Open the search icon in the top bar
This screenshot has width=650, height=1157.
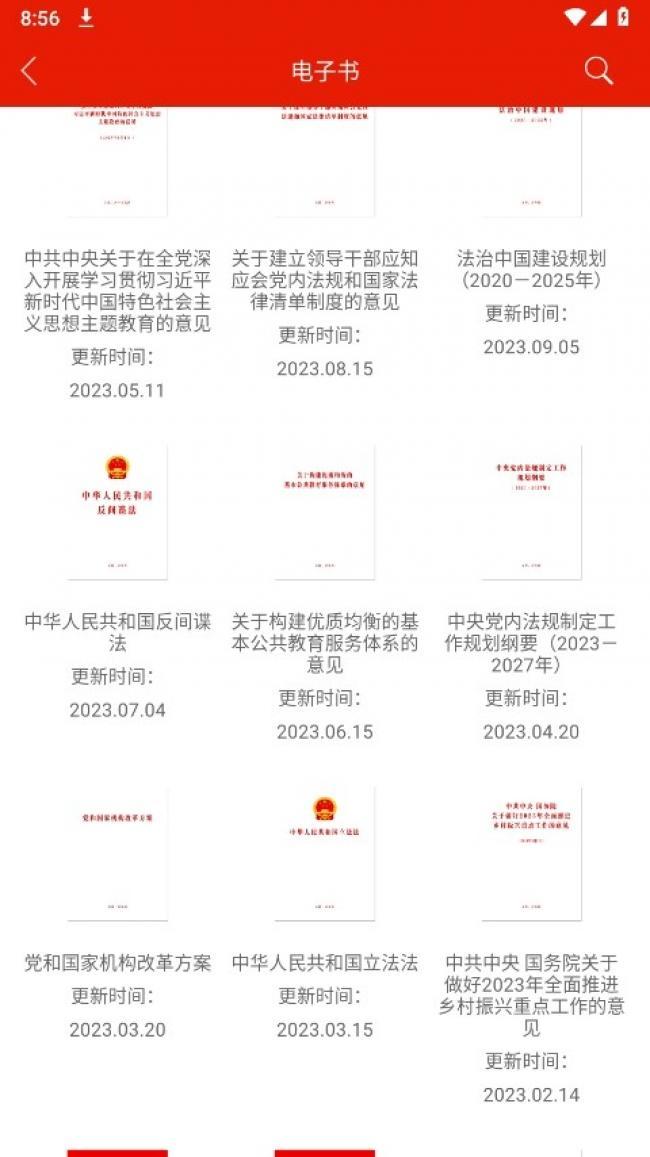pos(598,71)
